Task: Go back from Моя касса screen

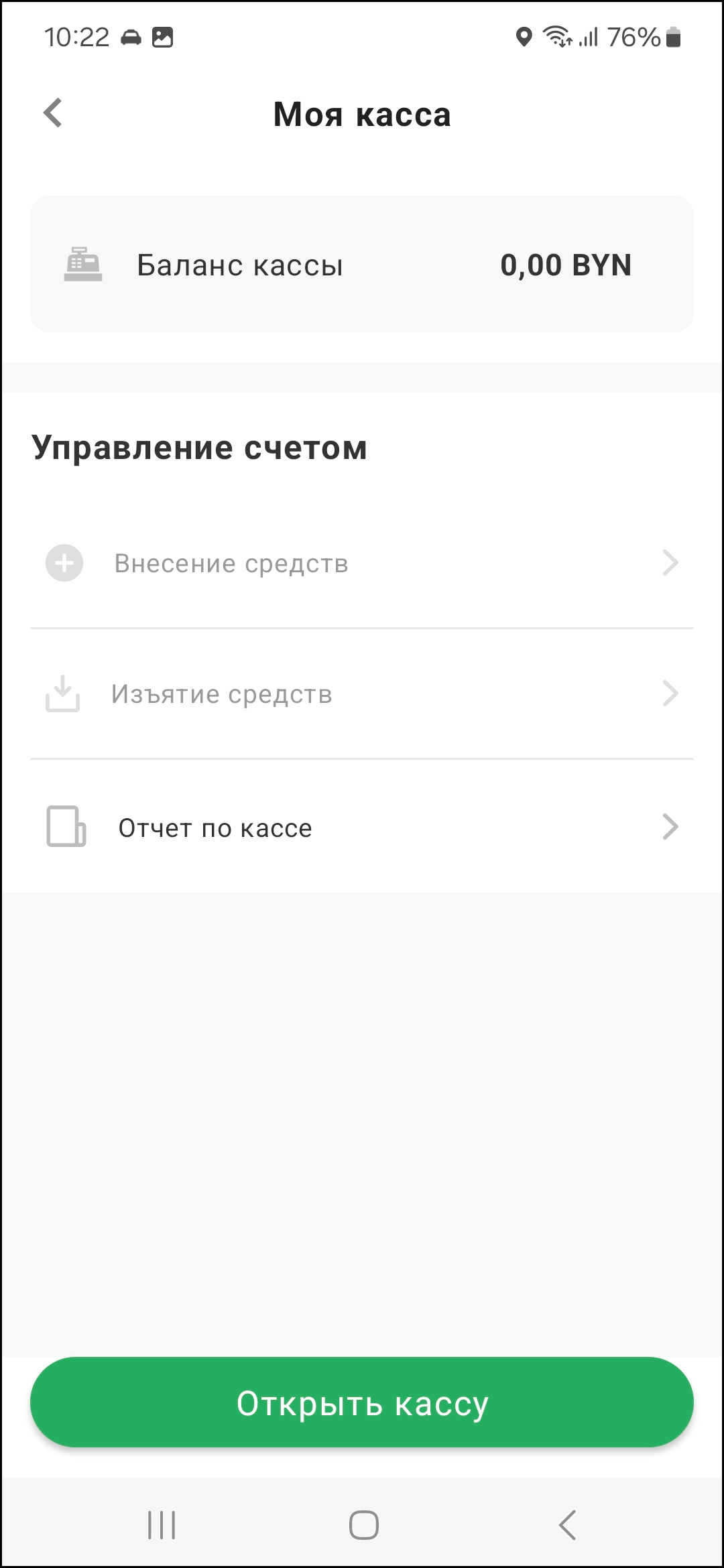Action: click(53, 113)
